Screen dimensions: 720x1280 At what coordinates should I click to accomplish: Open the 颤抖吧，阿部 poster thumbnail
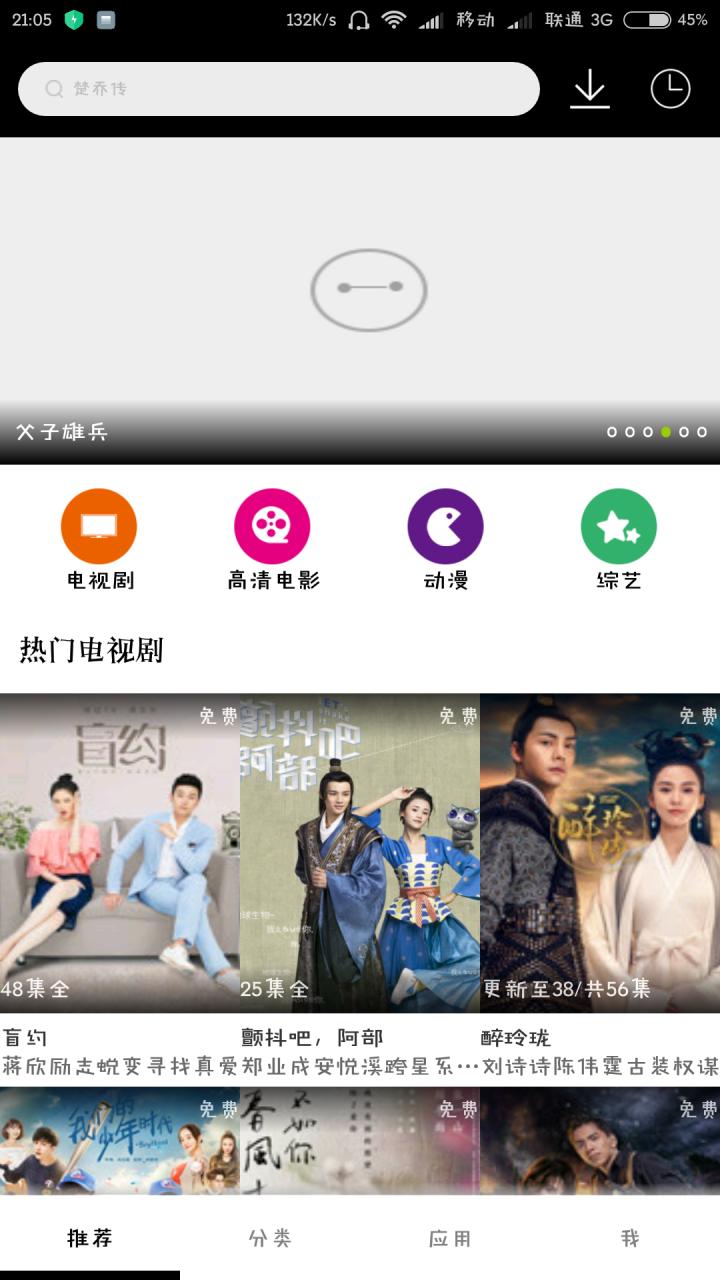pyautogui.click(x=360, y=850)
